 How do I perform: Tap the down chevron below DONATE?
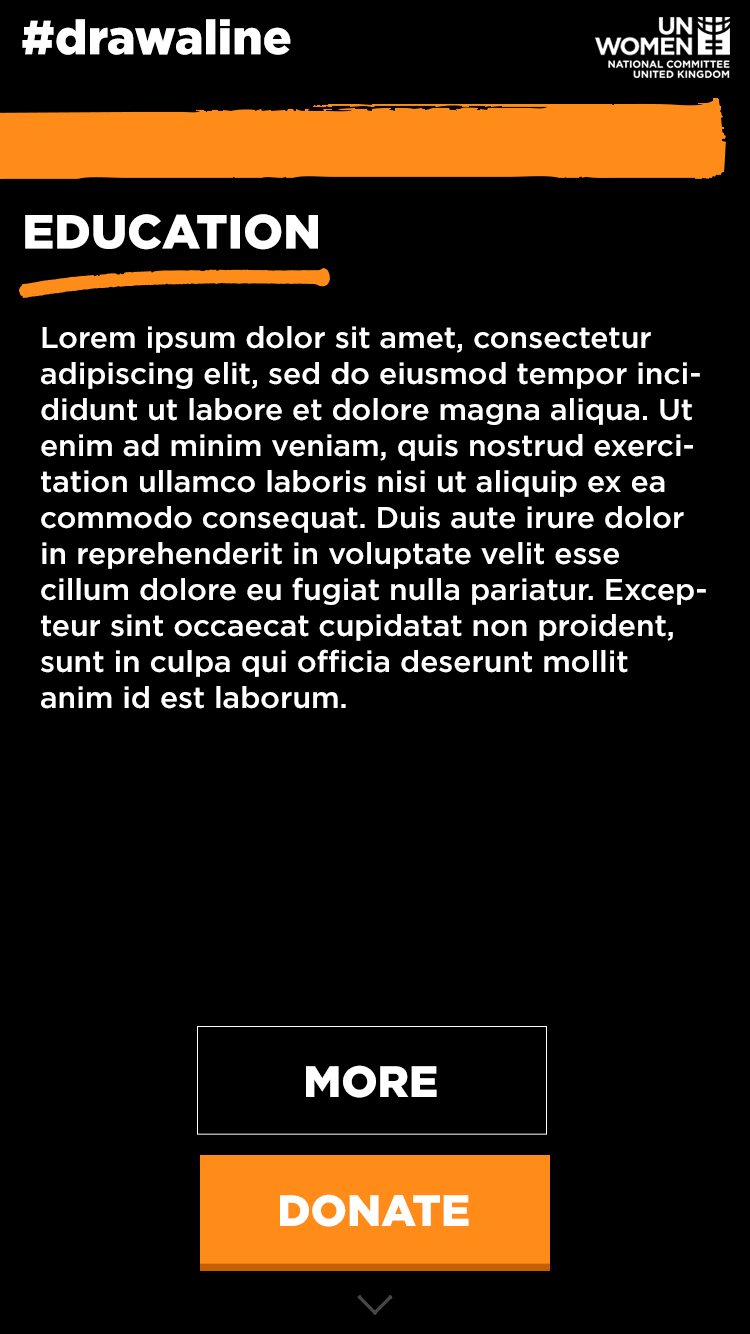[x=375, y=1304]
